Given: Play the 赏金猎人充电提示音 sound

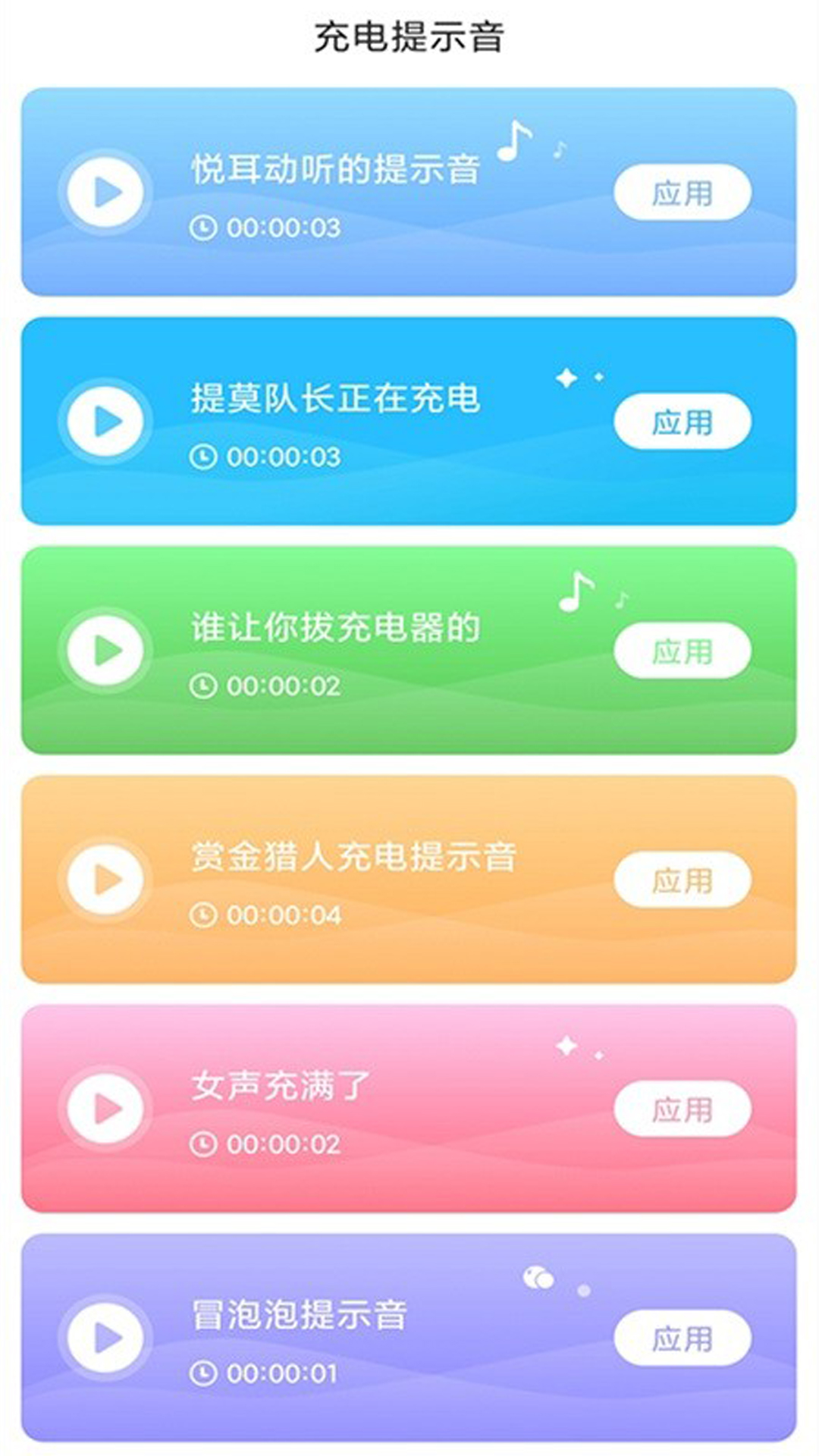Looking at the screenshot, I should pyautogui.click(x=107, y=878).
